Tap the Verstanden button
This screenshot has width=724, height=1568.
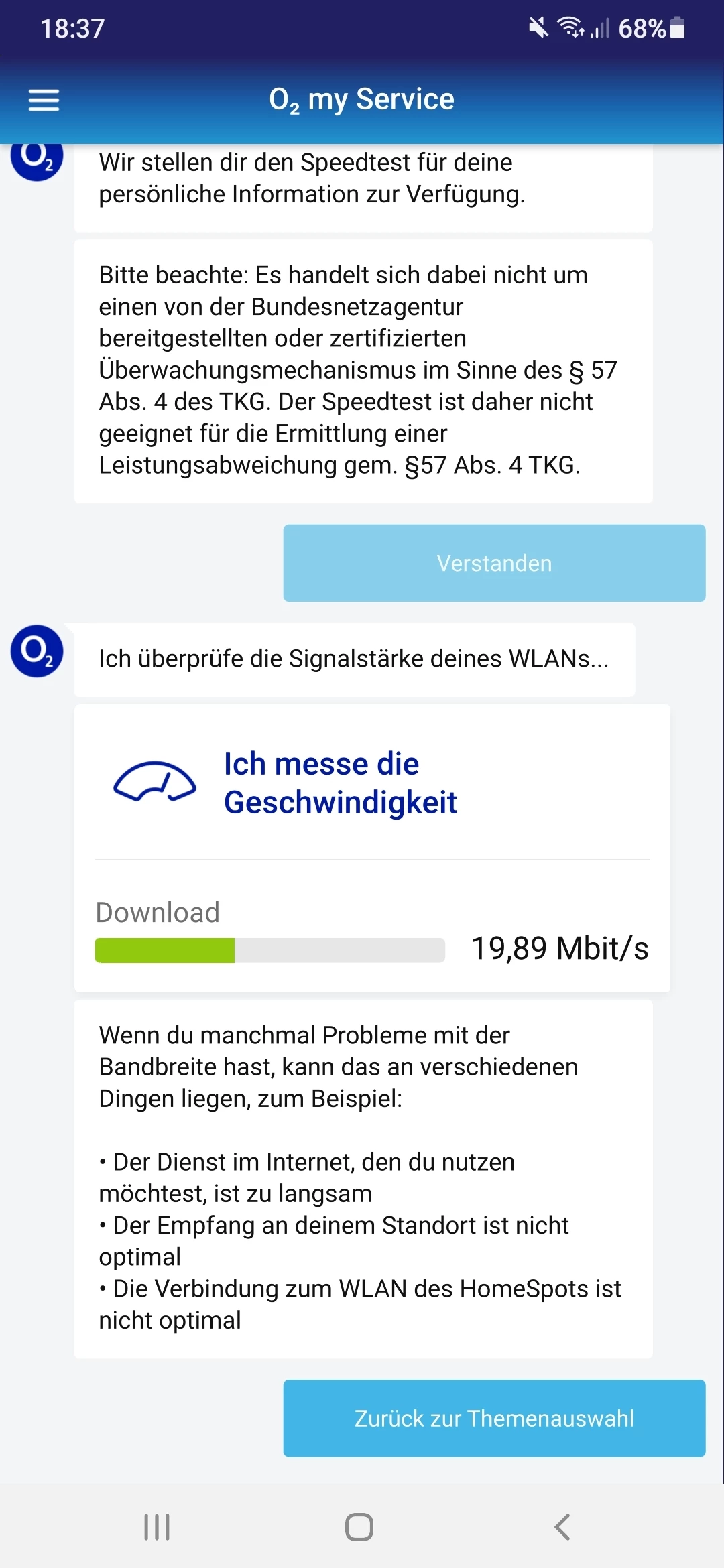pos(494,563)
